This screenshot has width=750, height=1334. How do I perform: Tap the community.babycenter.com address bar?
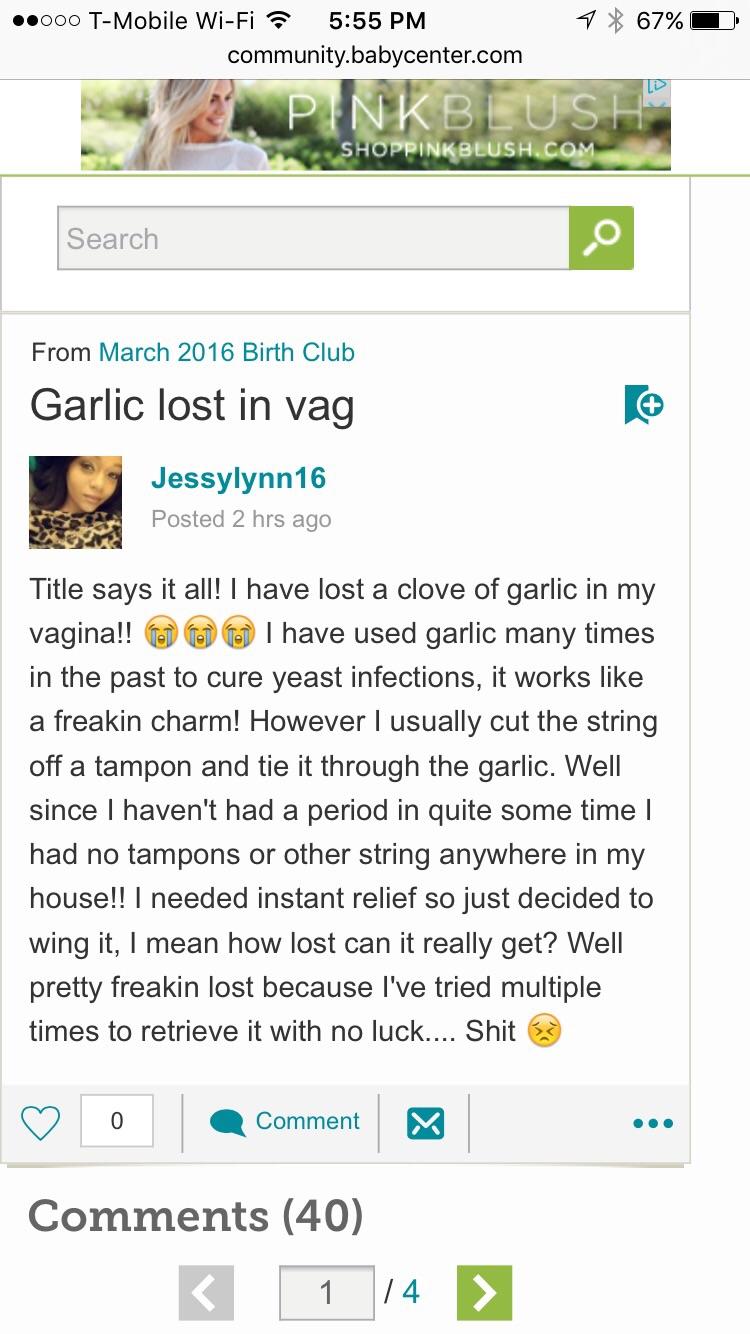click(x=375, y=56)
